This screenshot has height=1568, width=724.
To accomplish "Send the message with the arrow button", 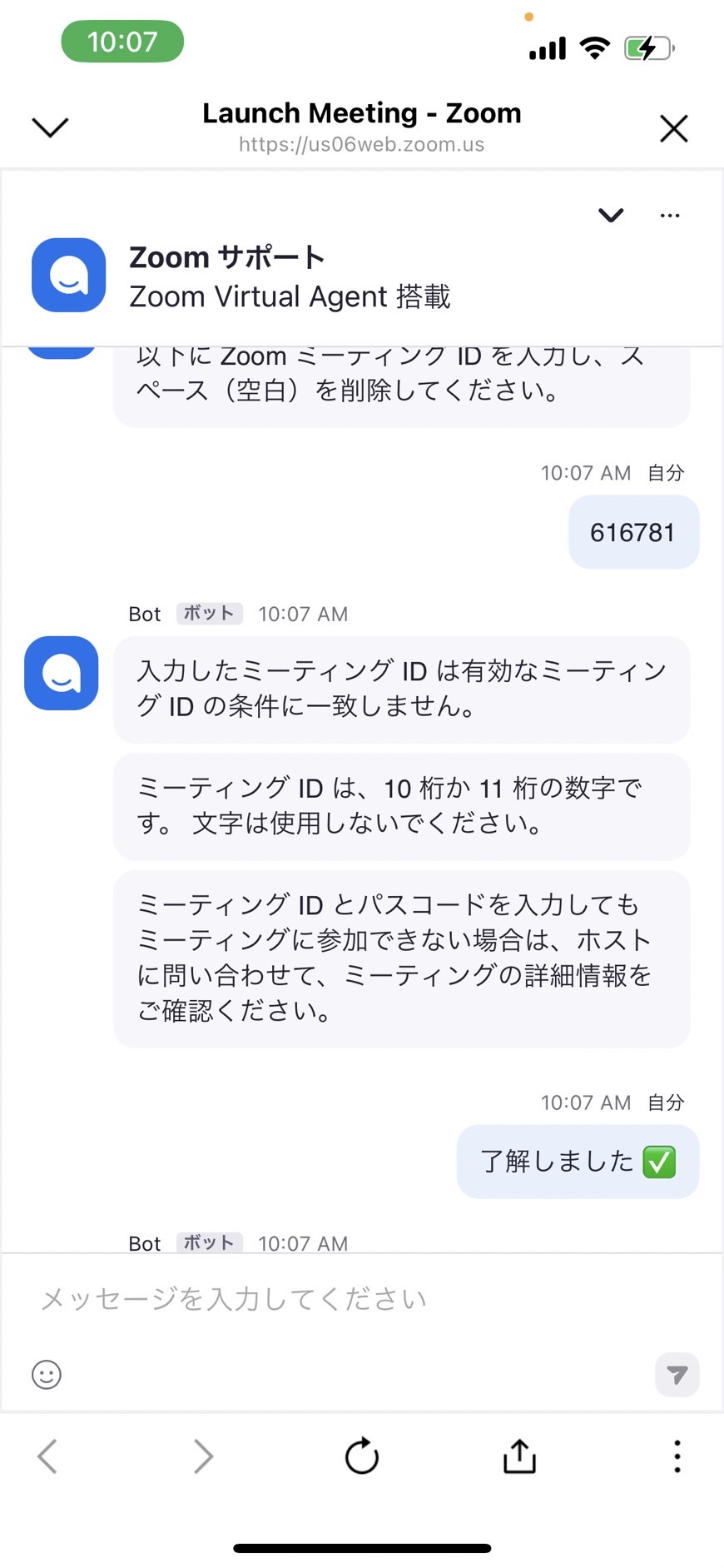I will click(x=677, y=1374).
